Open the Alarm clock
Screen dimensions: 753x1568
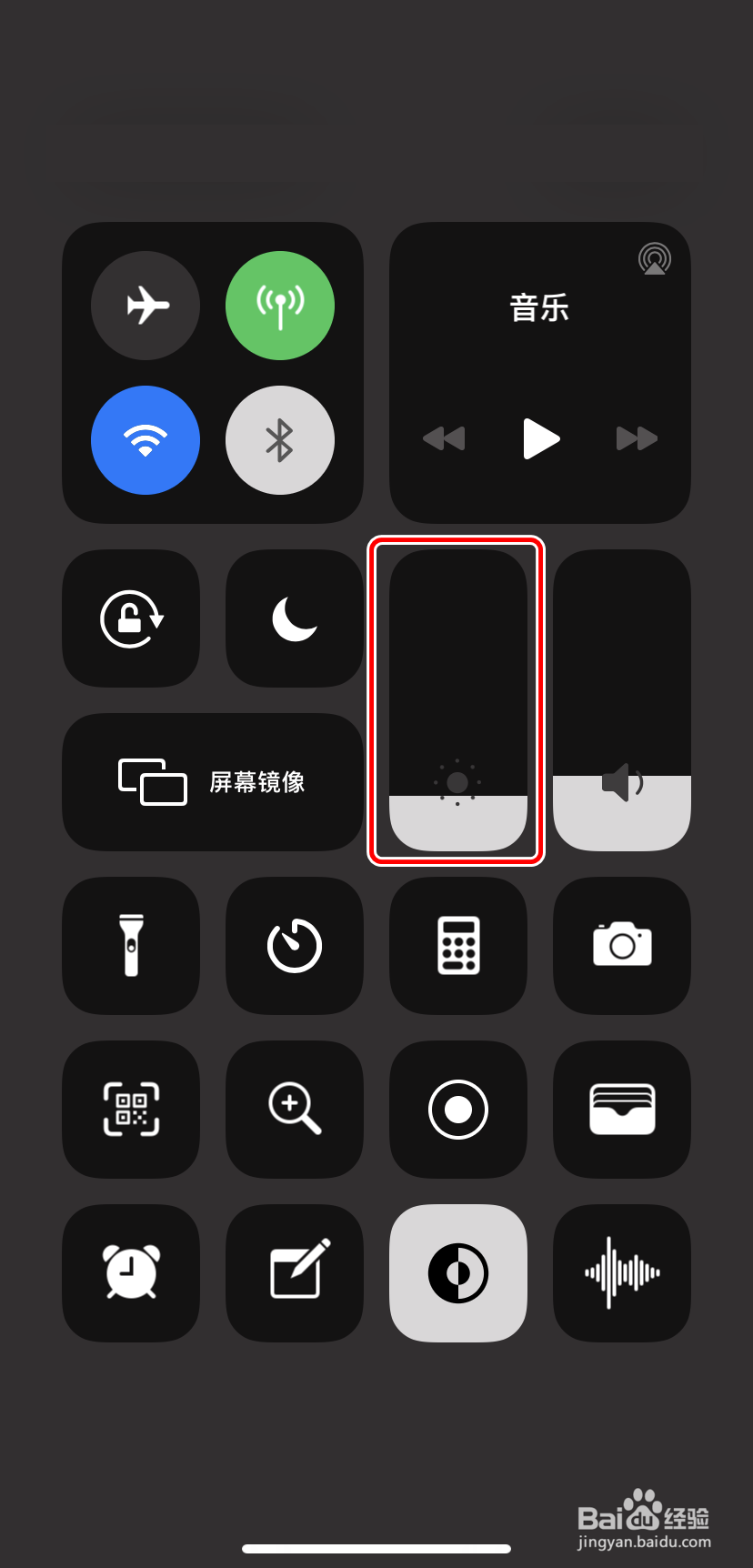point(130,1273)
